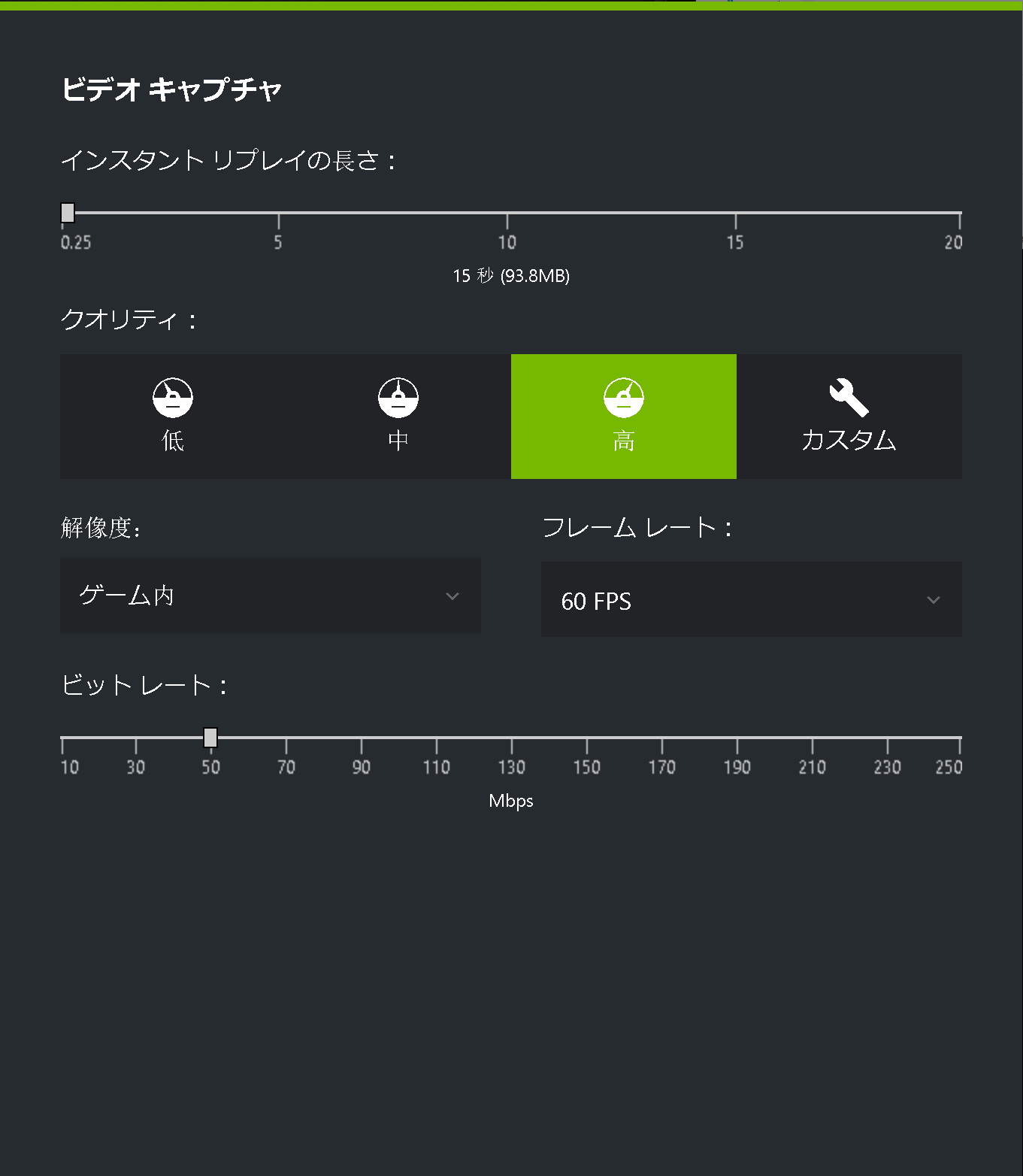This screenshot has width=1023, height=1176.
Task: Switch quality to カスタム
Action: [848, 417]
